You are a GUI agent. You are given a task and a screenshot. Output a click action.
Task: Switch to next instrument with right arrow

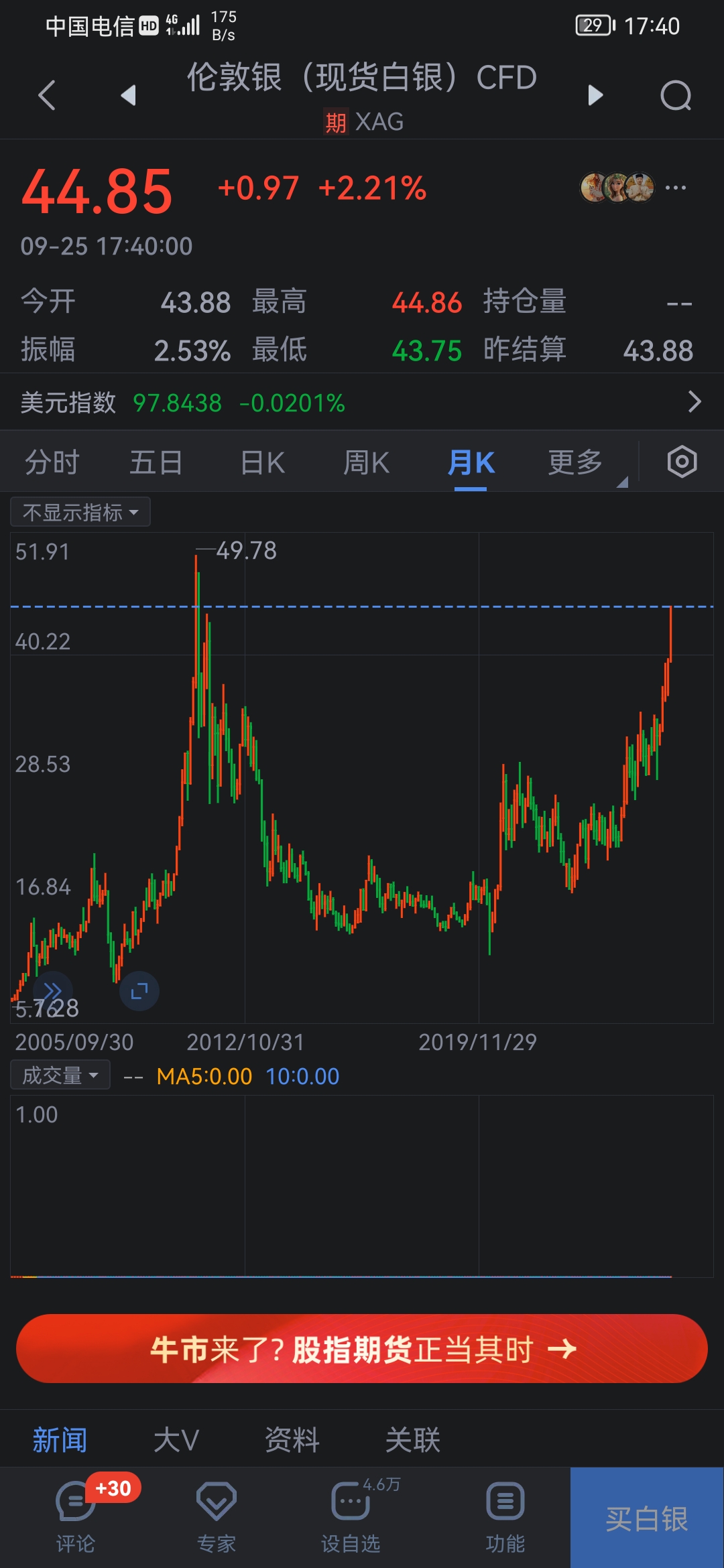coord(594,95)
